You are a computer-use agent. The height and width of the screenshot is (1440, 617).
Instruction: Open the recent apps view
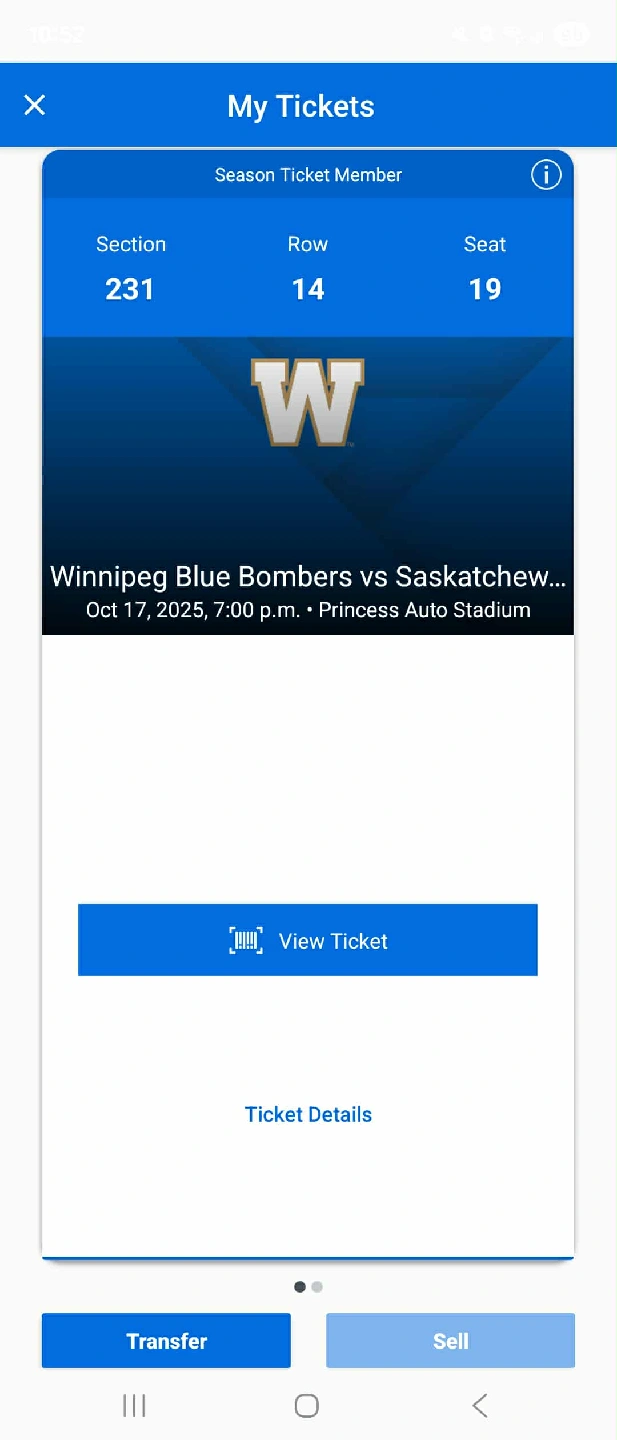(x=134, y=1405)
